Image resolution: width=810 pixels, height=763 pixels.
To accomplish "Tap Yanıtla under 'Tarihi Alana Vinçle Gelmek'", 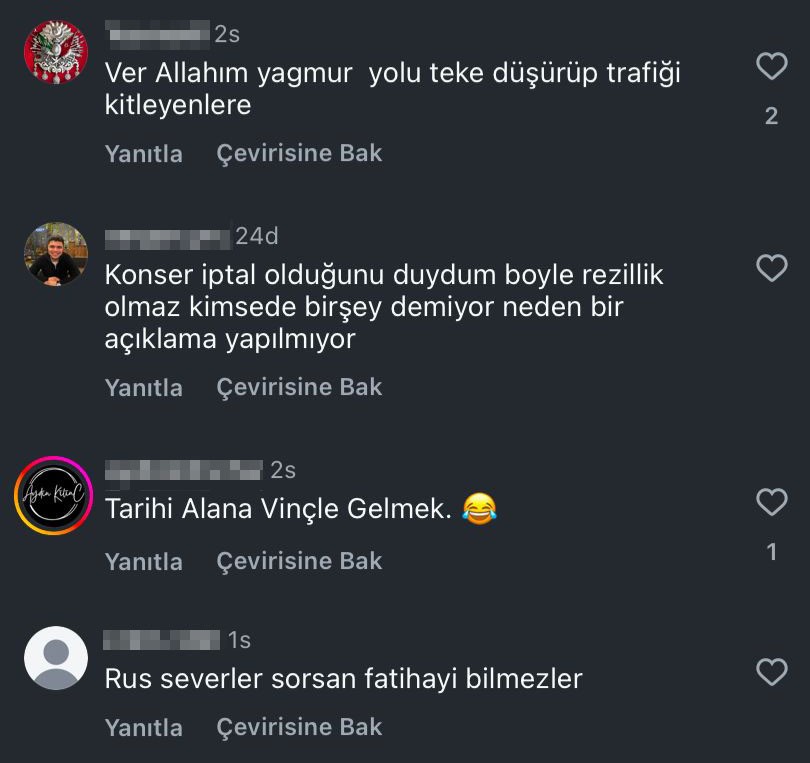I will click(x=144, y=562).
